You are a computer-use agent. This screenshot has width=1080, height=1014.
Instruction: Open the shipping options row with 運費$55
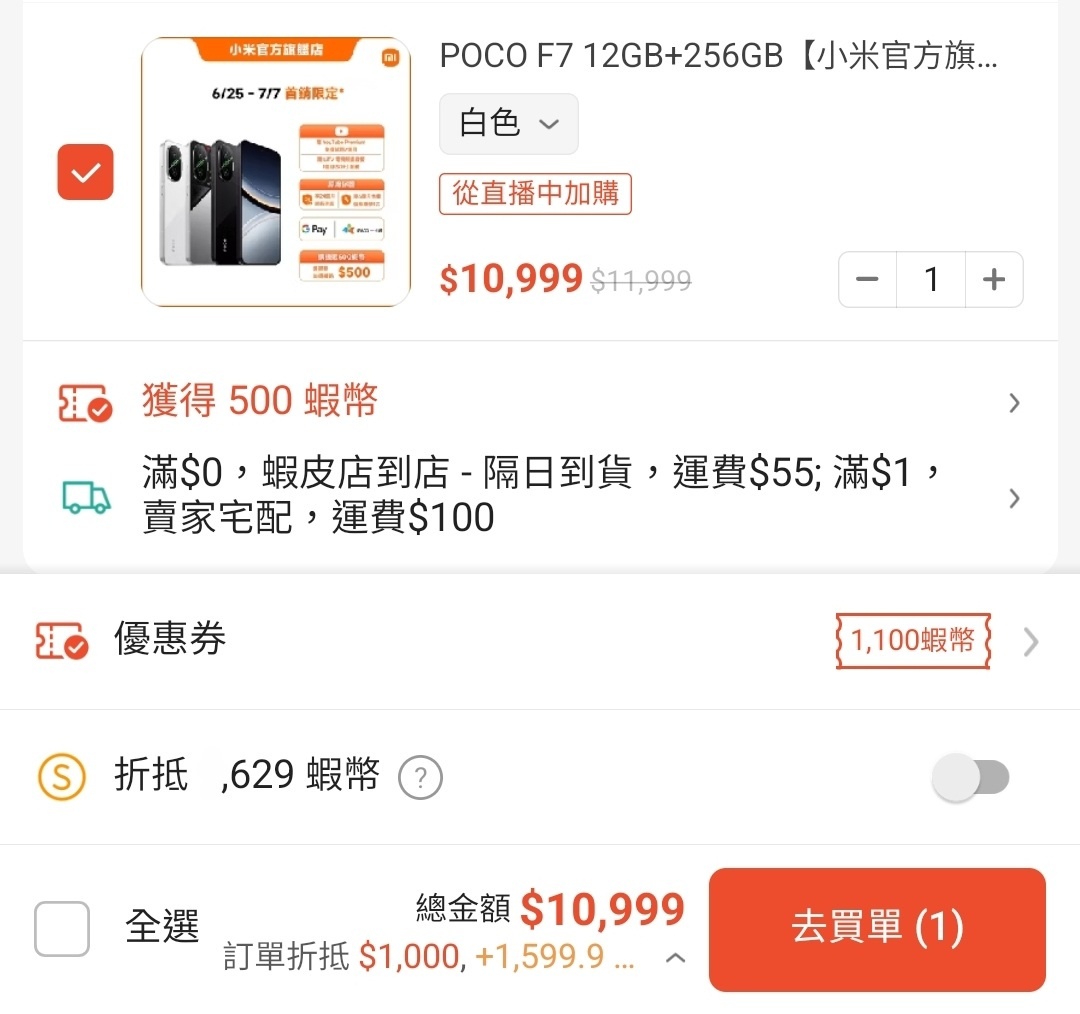coord(540,495)
